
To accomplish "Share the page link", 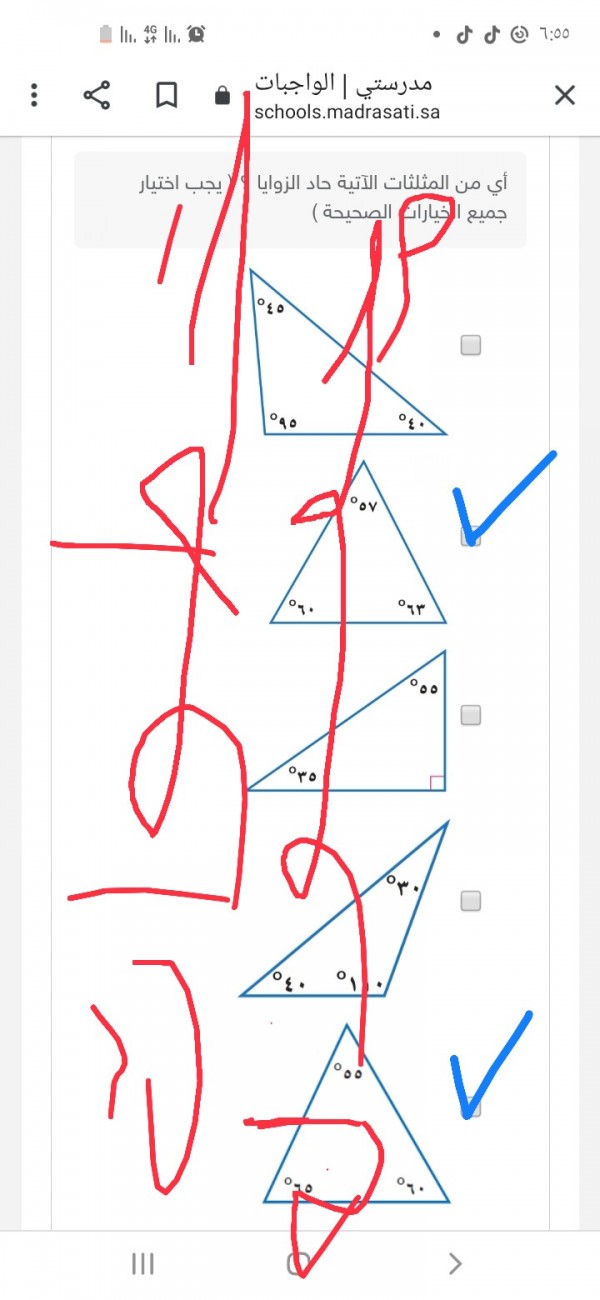I will coord(96,95).
